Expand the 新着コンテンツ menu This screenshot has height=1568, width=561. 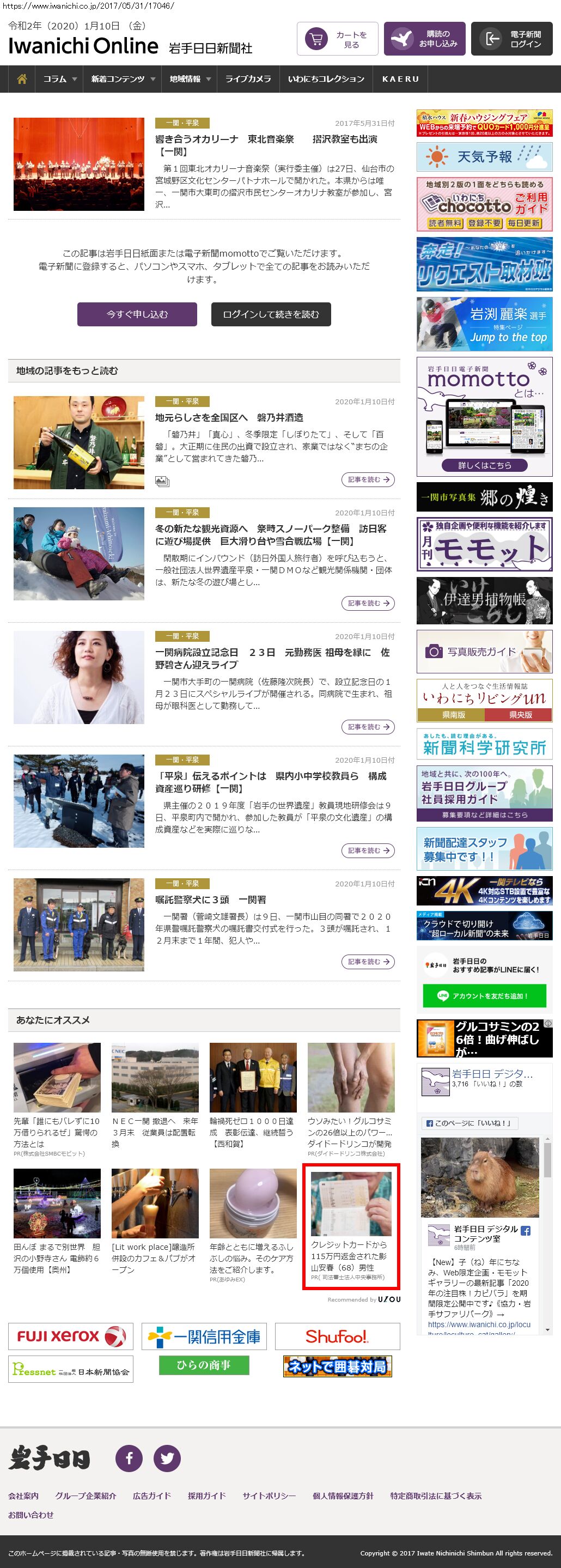click(x=123, y=79)
